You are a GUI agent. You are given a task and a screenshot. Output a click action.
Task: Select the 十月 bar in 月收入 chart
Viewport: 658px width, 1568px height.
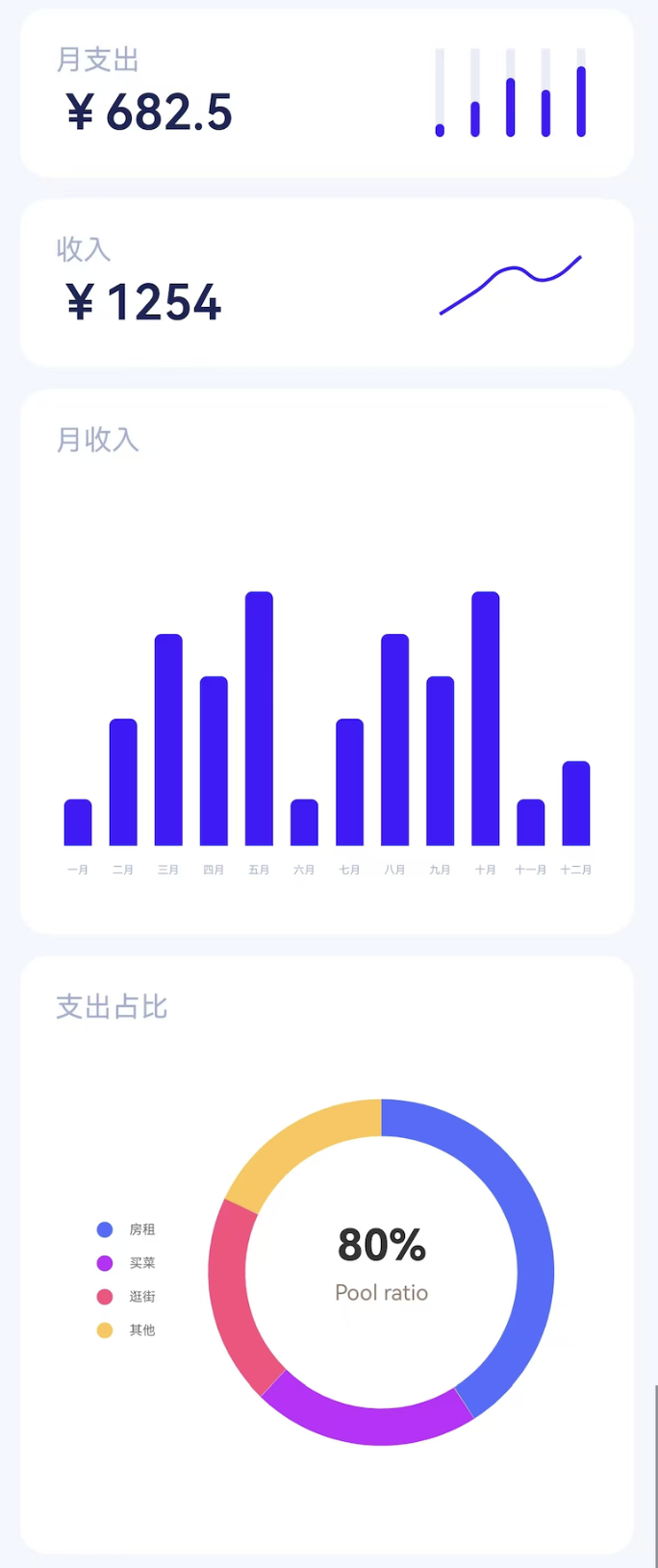pos(485,719)
